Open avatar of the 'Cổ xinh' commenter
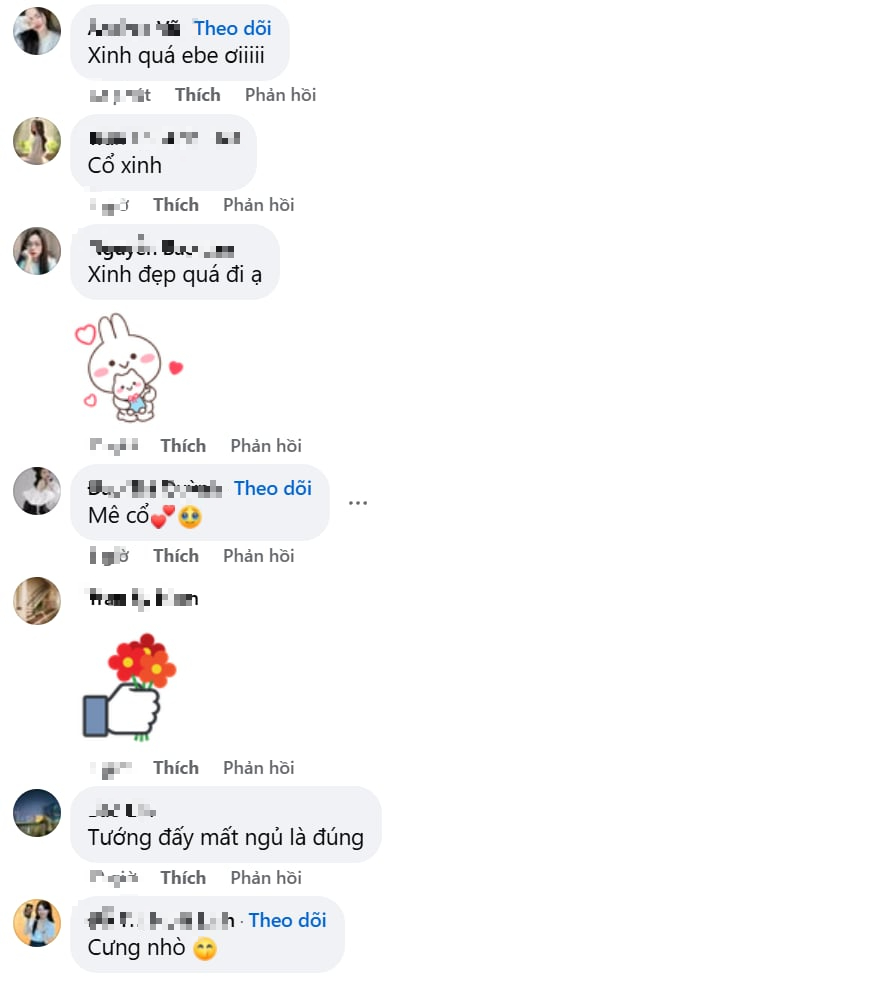Viewport: 889px width, 981px height. tap(37, 140)
